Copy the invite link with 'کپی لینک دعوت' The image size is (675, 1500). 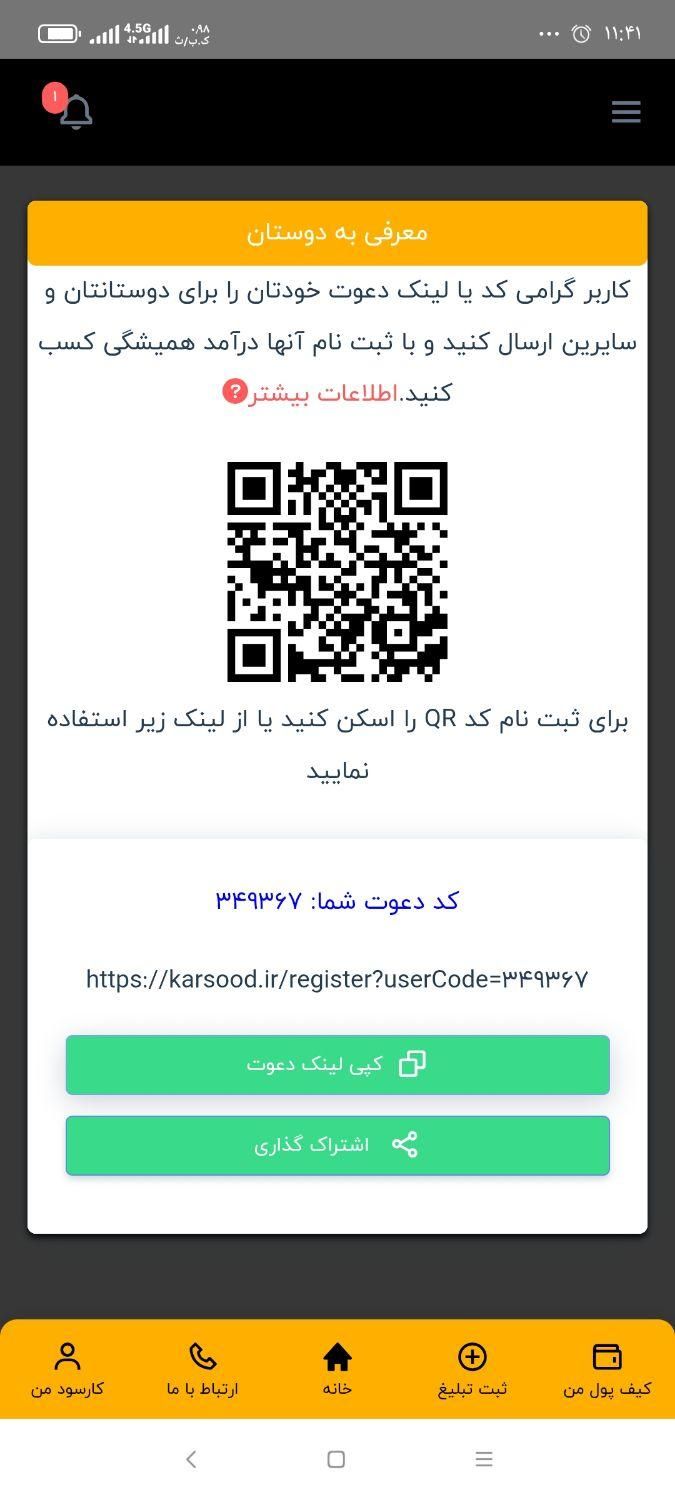click(337, 1064)
